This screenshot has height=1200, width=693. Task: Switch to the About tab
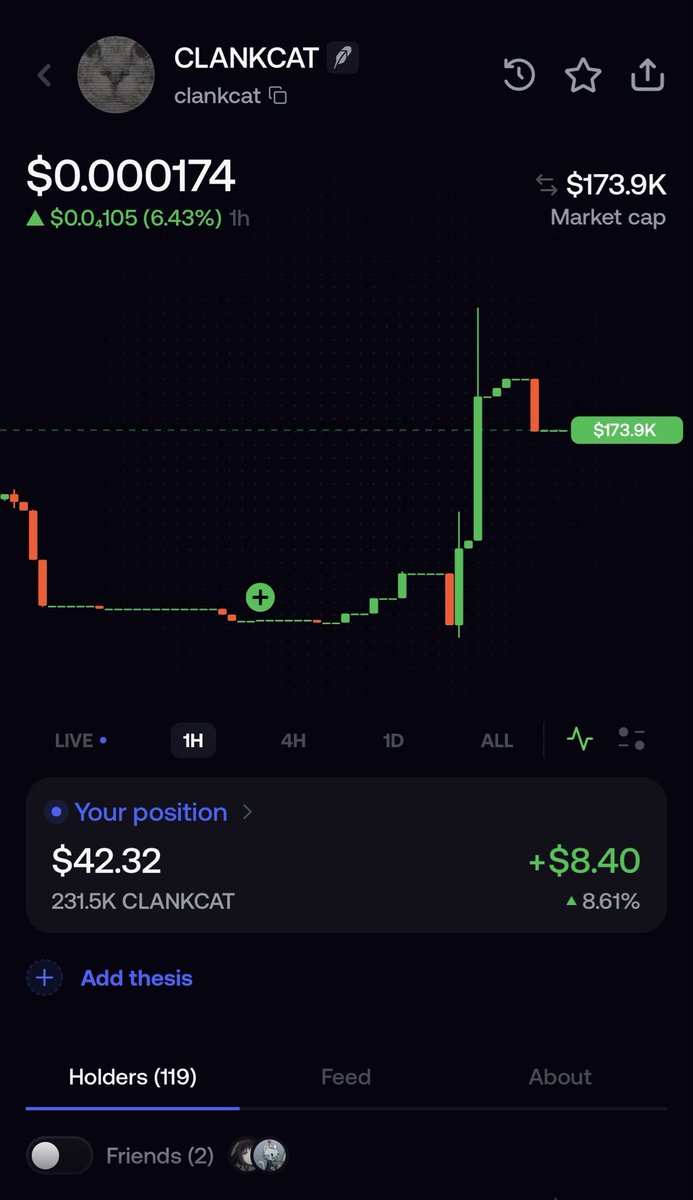(560, 1077)
